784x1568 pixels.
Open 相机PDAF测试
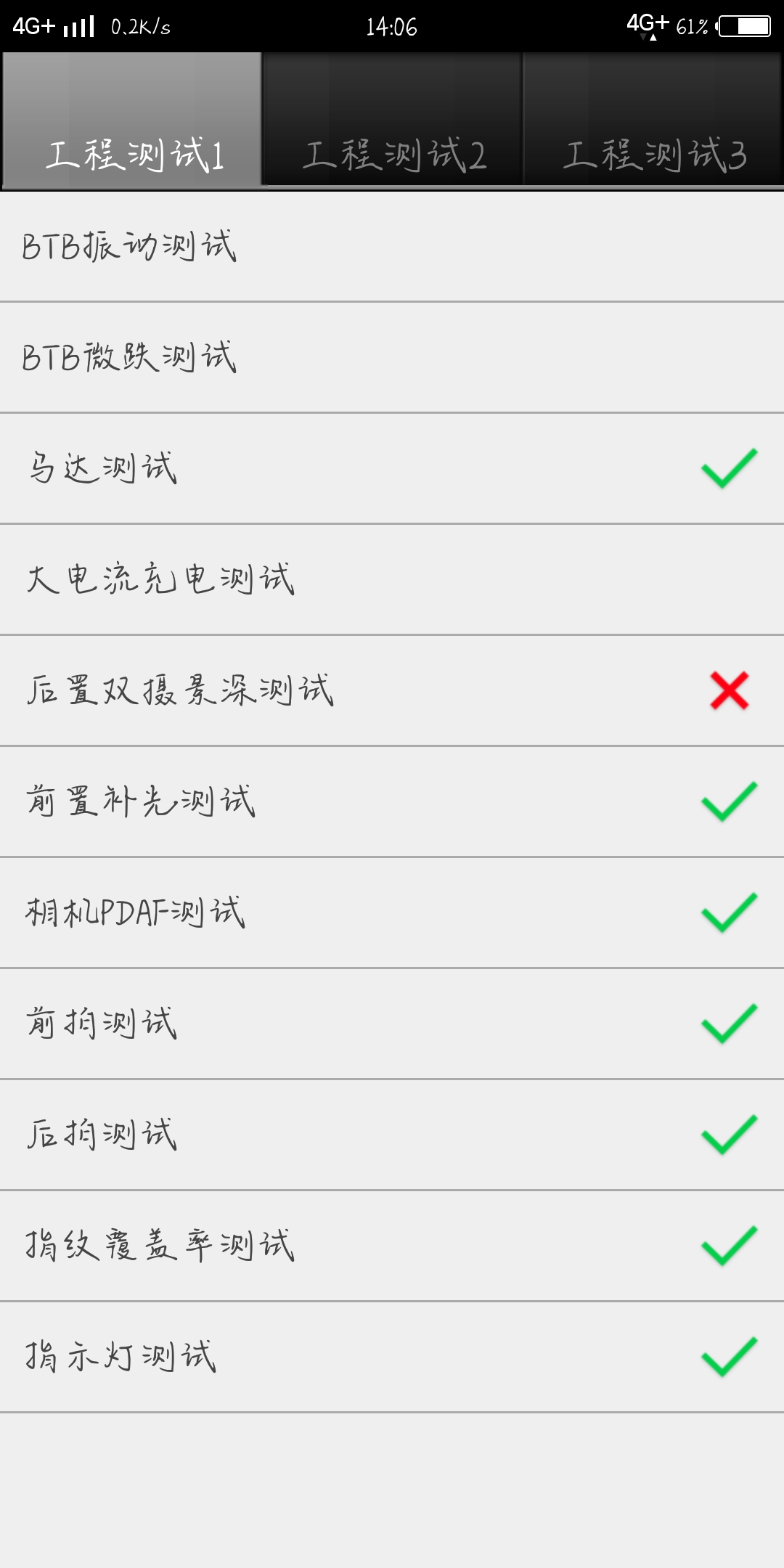[x=392, y=912]
